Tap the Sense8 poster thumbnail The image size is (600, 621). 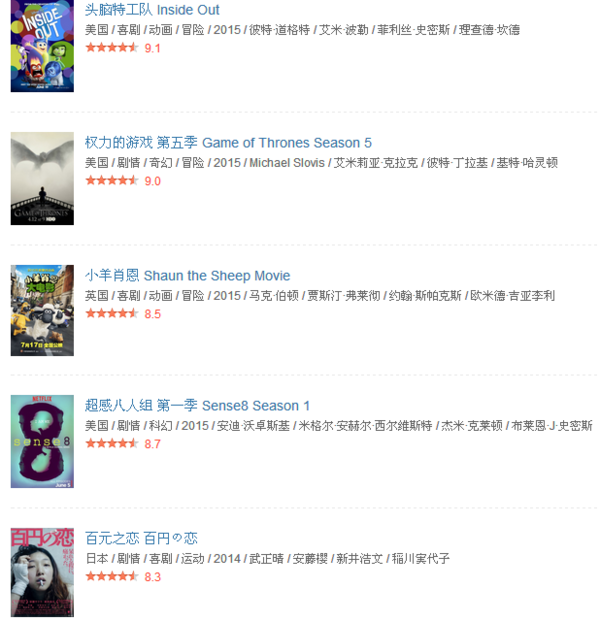tap(42, 440)
